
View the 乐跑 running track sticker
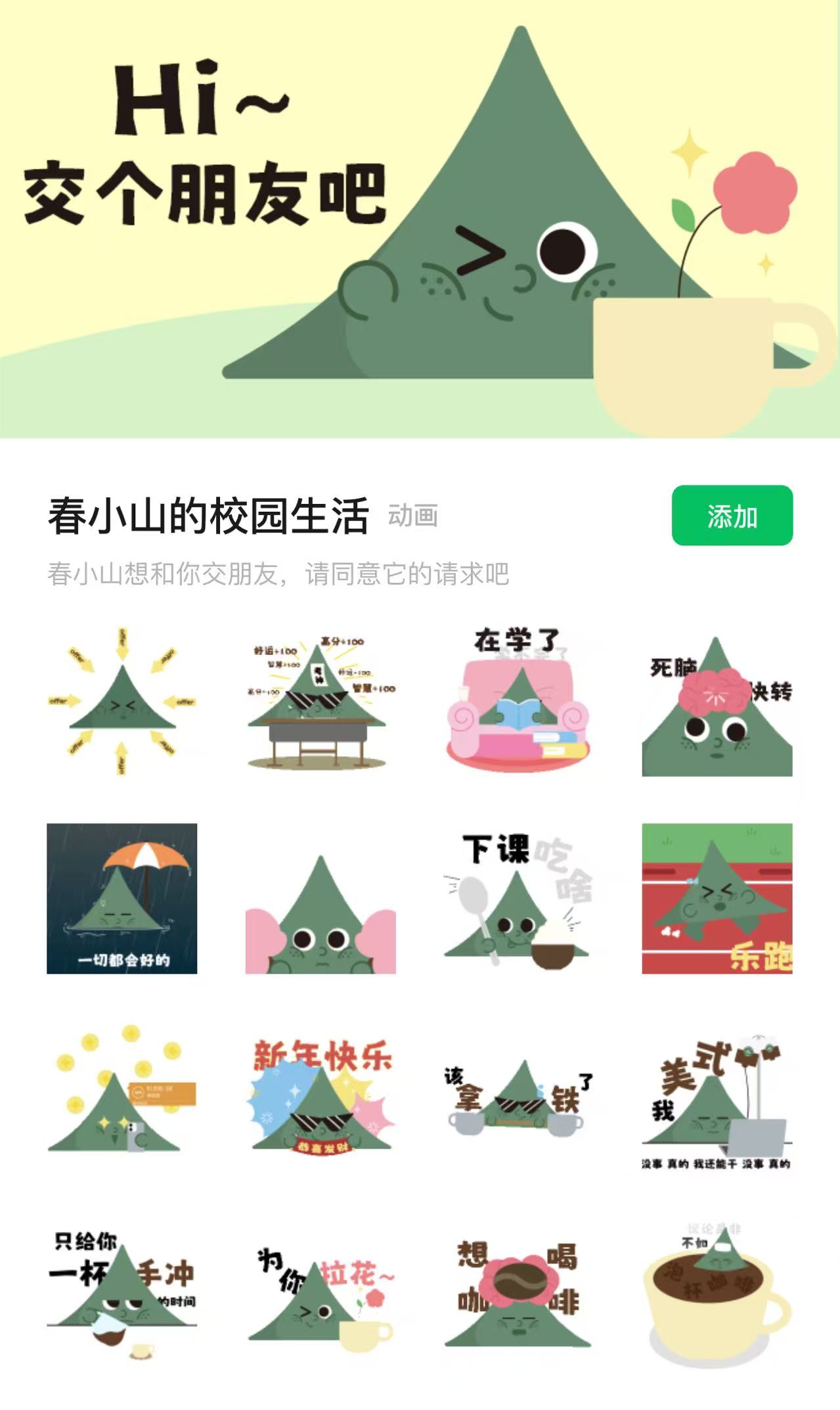pos(717,898)
